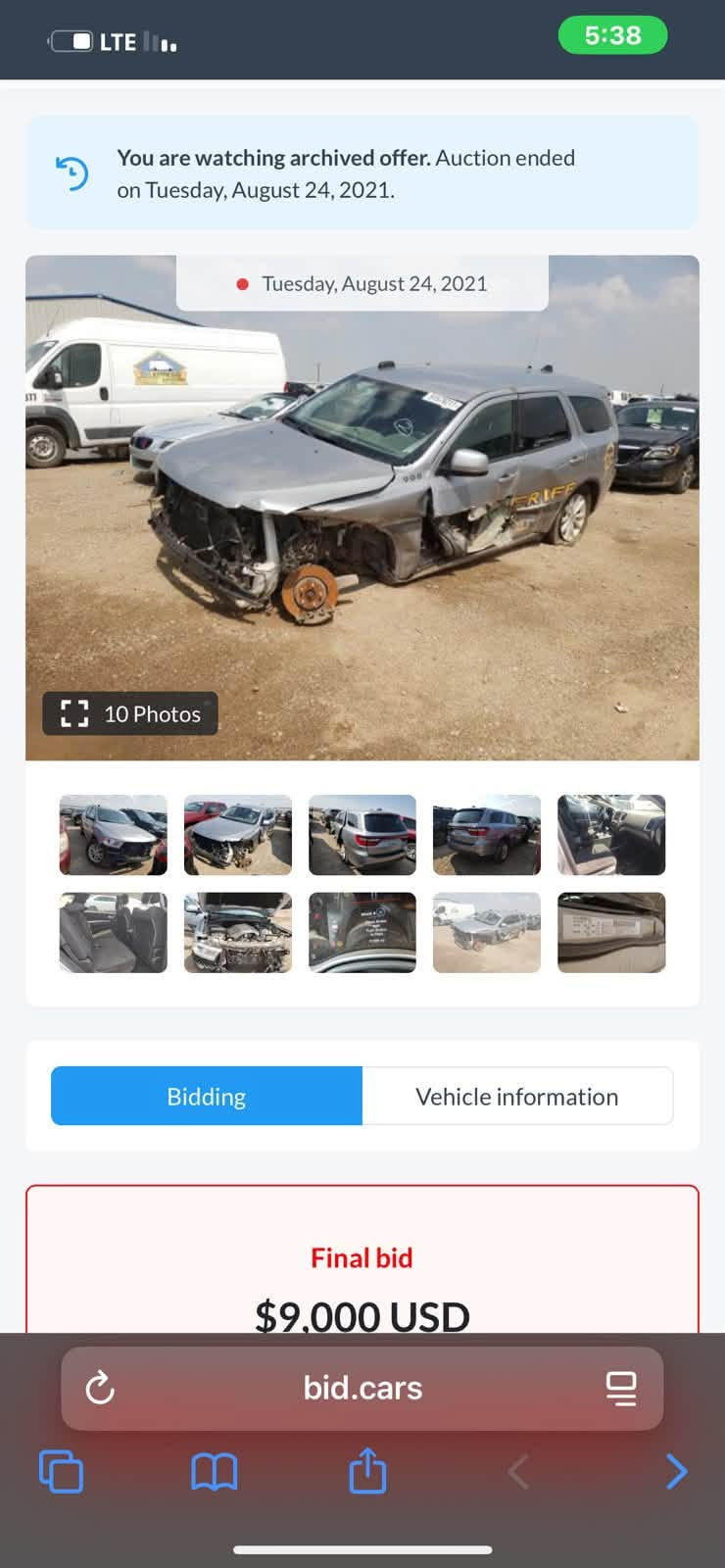
Task: Open the Safari reader/page menu icon
Action: click(621, 1388)
